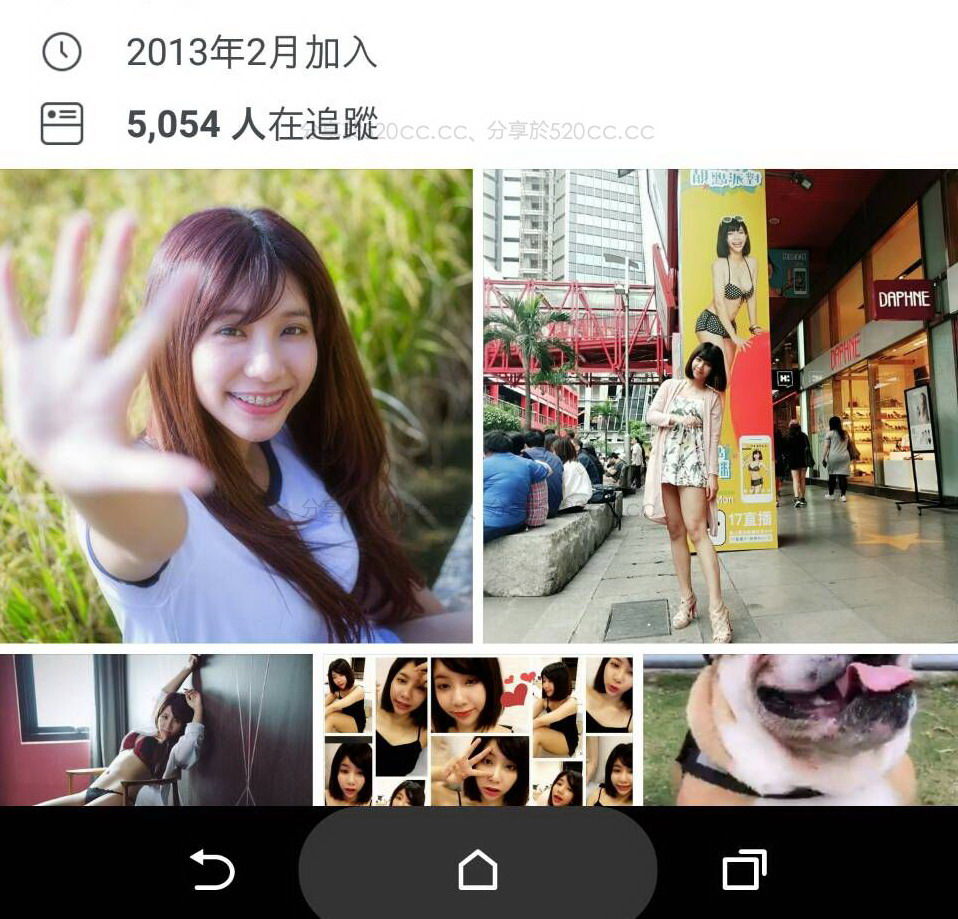Go back with the system back button
This screenshot has height=919, width=958.
pyautogui.click(x=212, y=869)
